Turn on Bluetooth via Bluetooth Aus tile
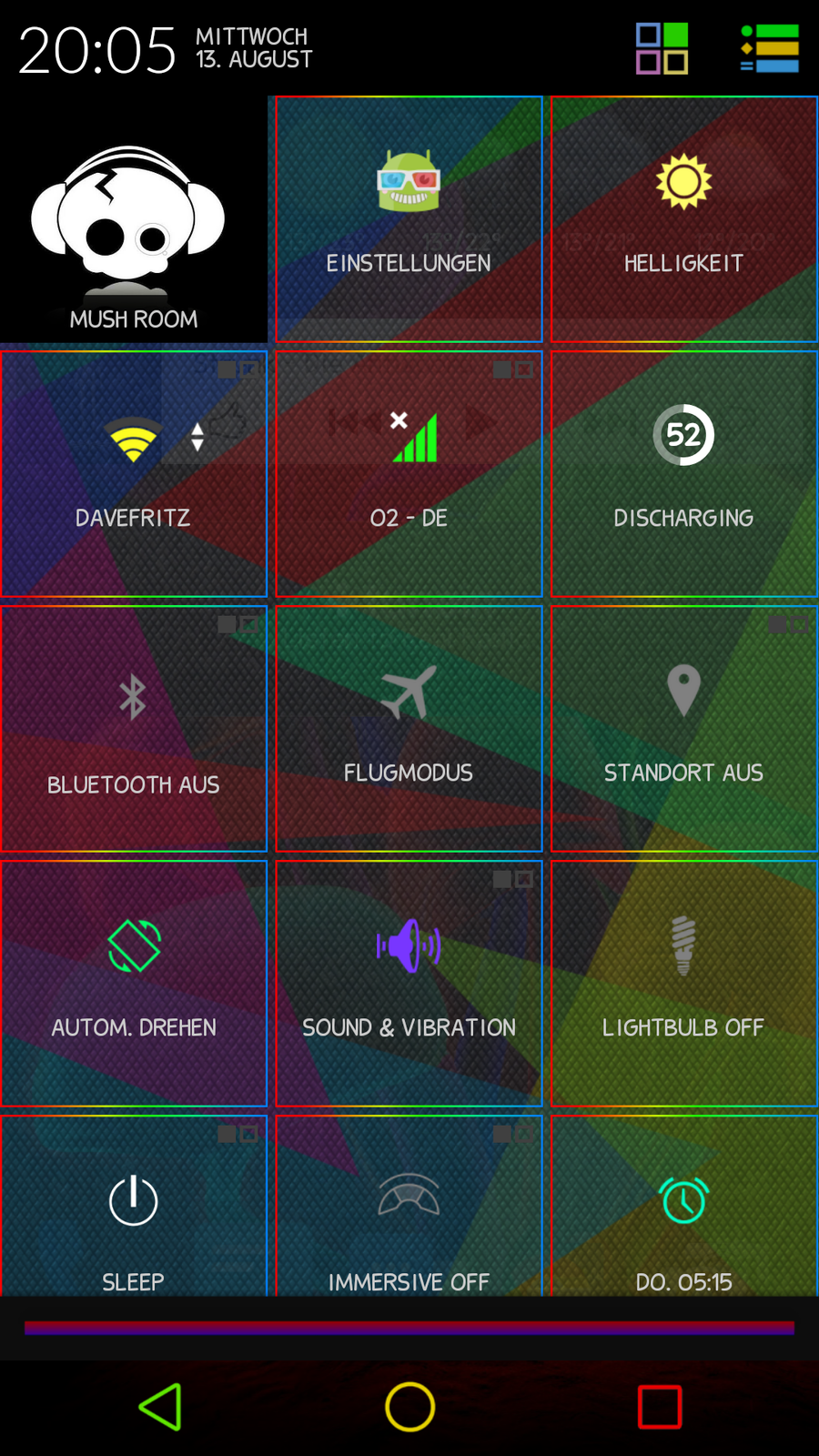Image resolution: width=819 pixels, height=1456 pixels. 133,728
